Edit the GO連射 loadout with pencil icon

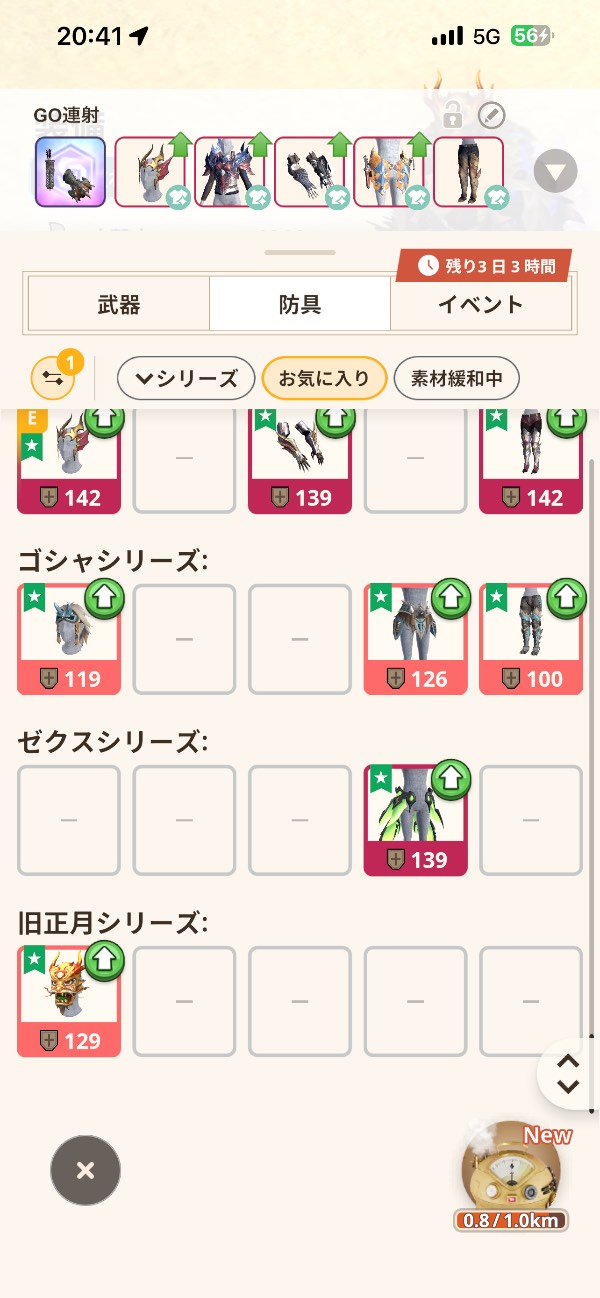pos(490,116)
